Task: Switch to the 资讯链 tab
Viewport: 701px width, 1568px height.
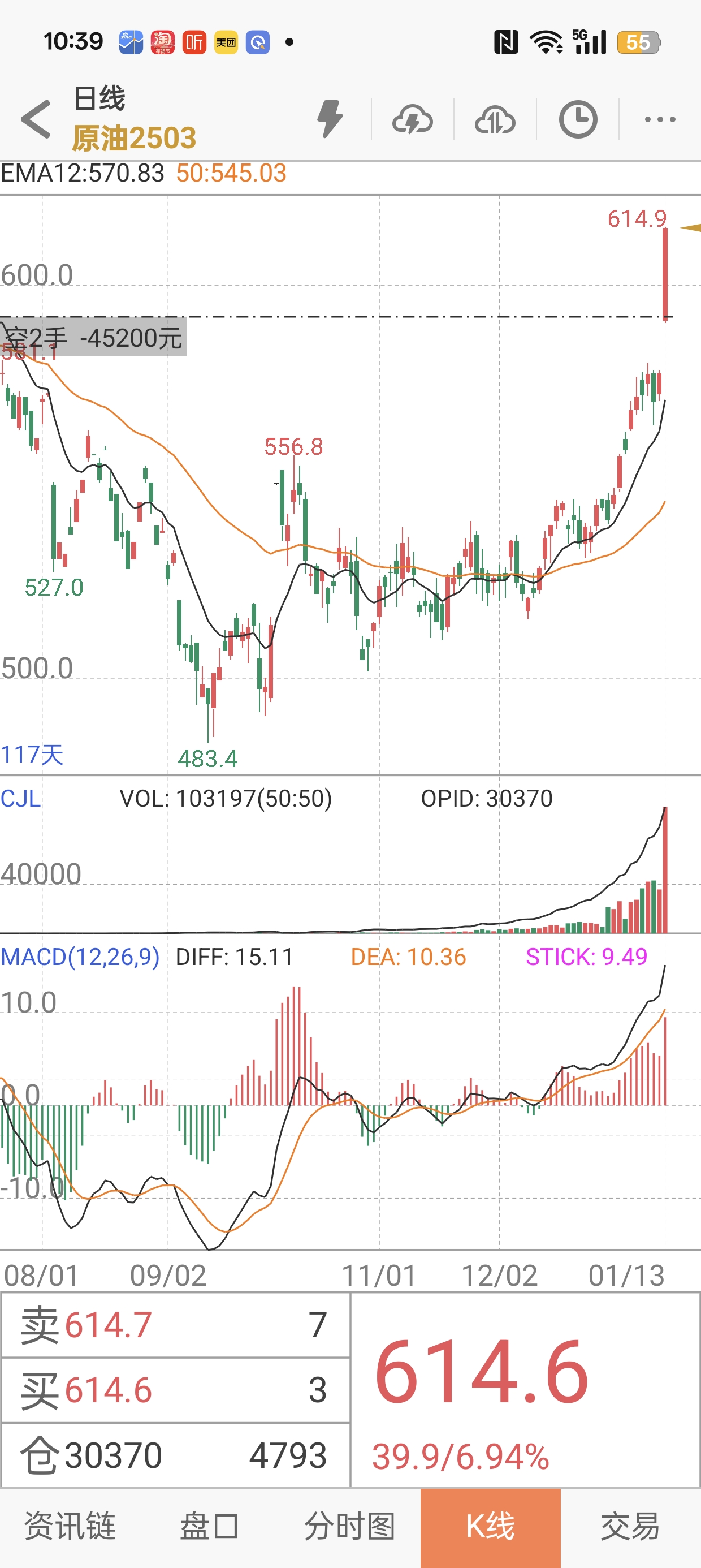Action: coord(70,1527)
